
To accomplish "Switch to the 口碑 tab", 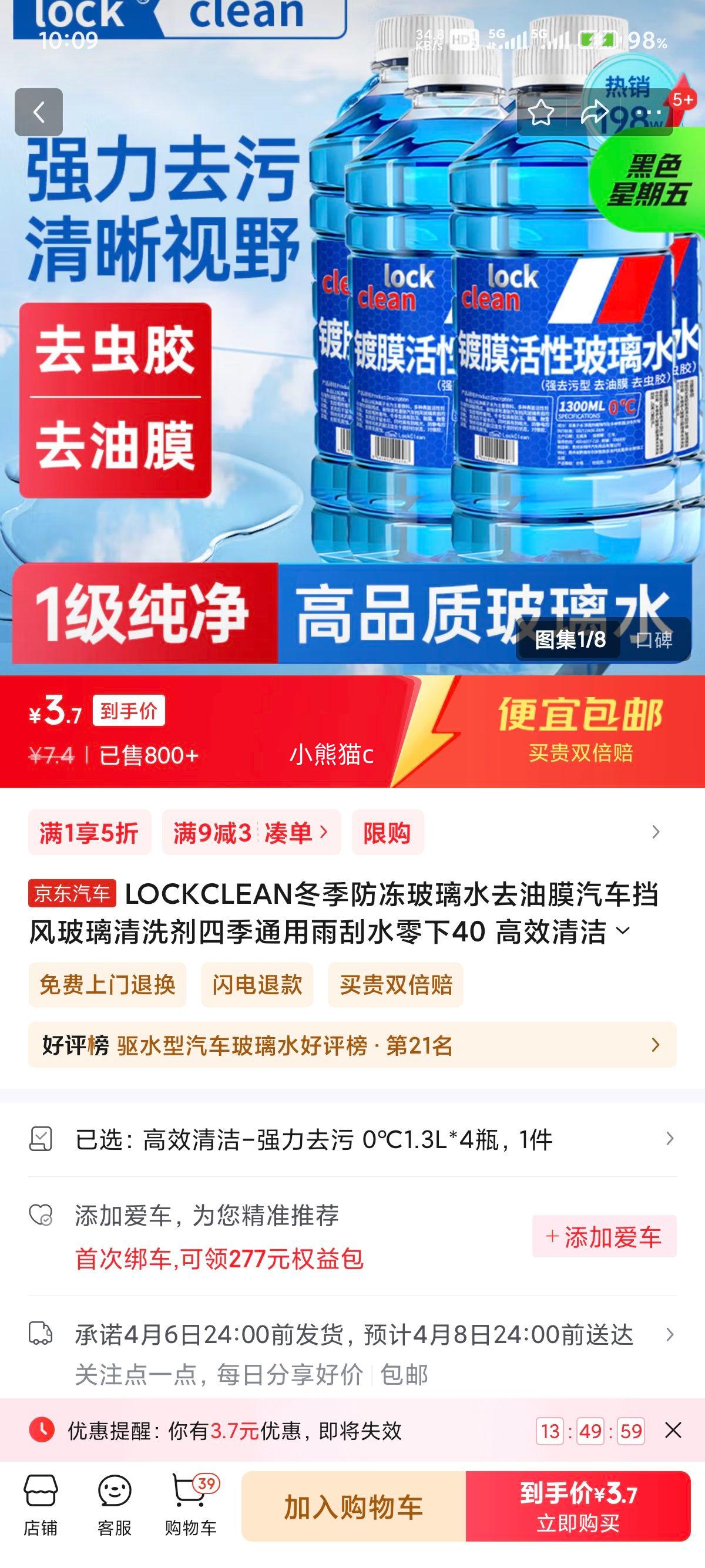I will pos(654,640).
